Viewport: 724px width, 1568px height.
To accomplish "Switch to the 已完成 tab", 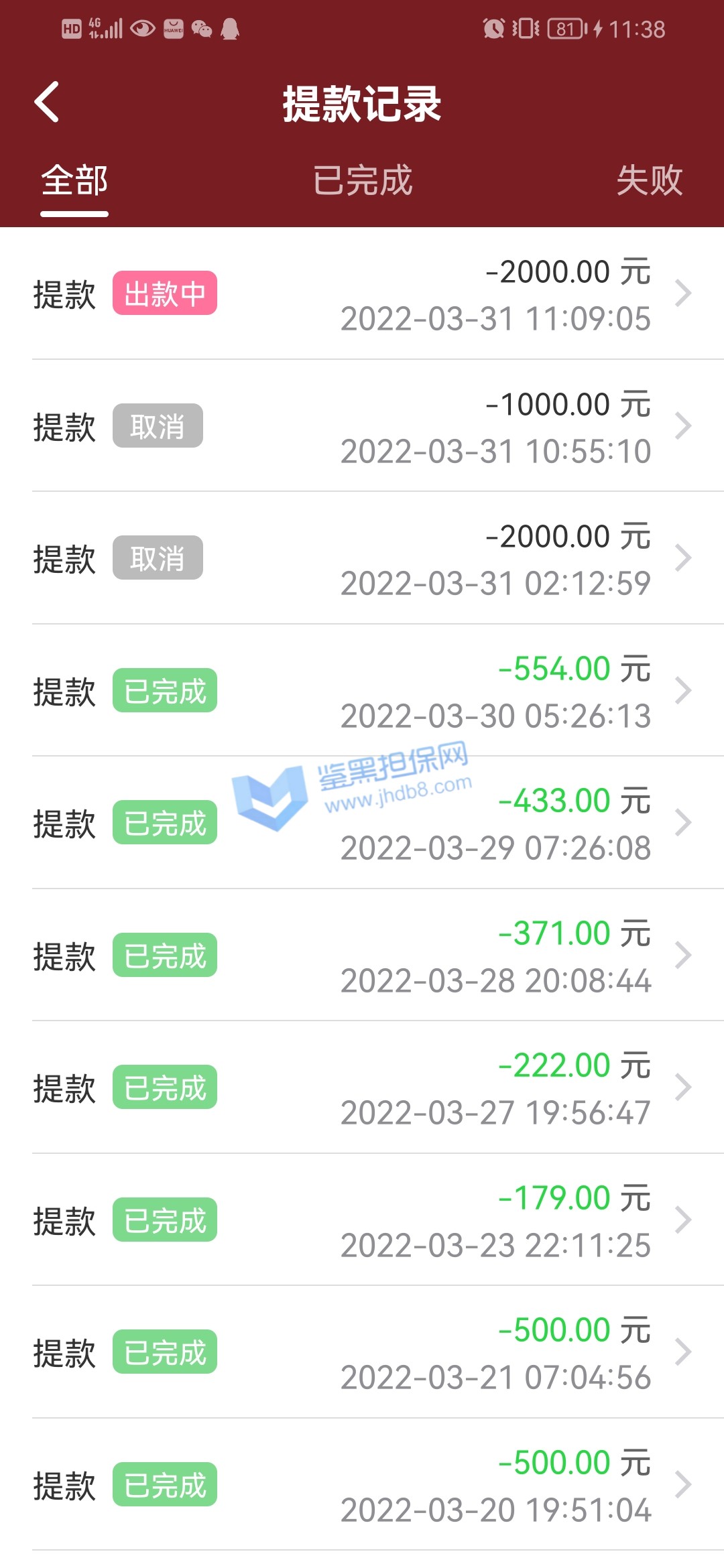I will [x=362, y=181].
